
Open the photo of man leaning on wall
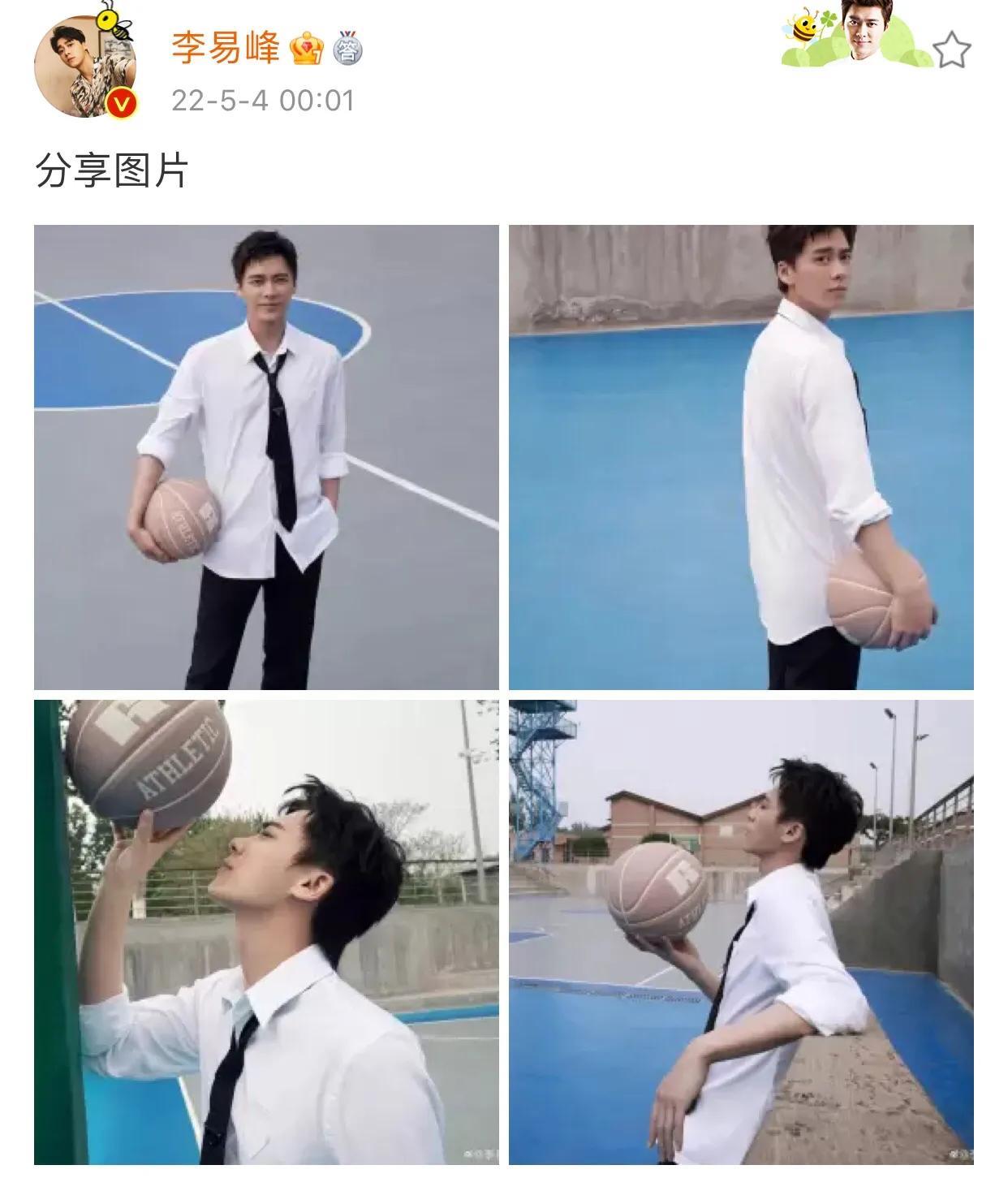click(x=741, y=932)
